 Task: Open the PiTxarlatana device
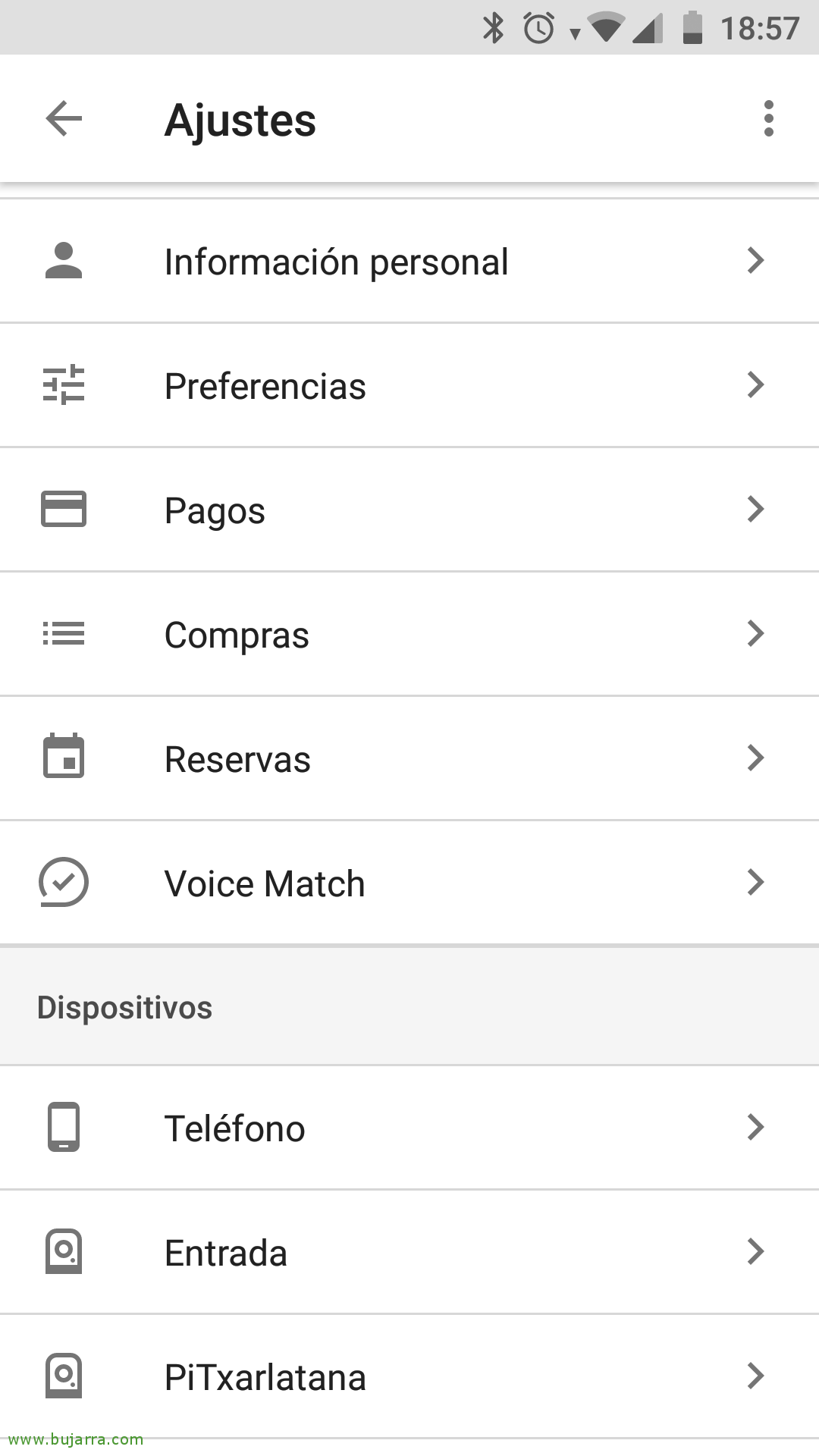coord(409,1377)
